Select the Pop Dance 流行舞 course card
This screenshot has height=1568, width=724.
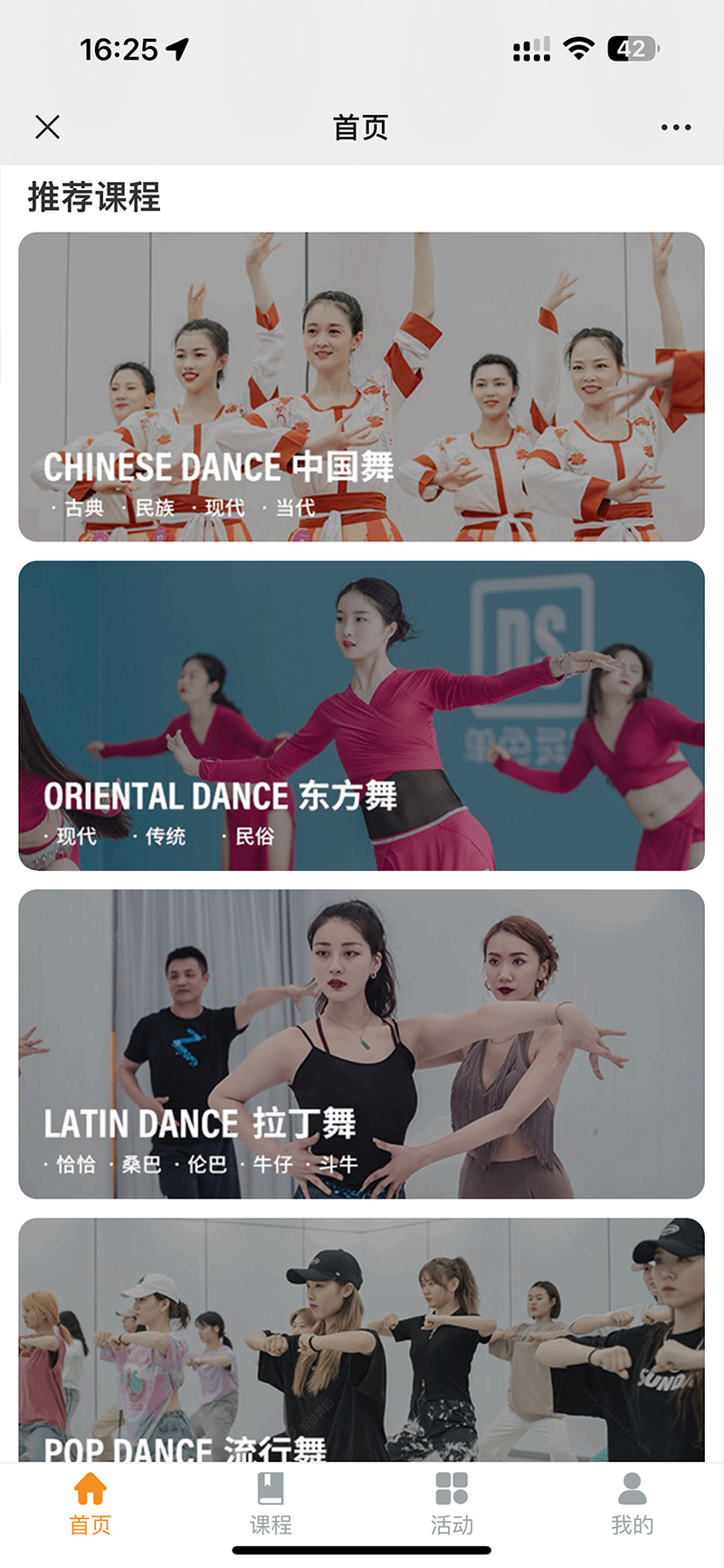point(361,1340)
